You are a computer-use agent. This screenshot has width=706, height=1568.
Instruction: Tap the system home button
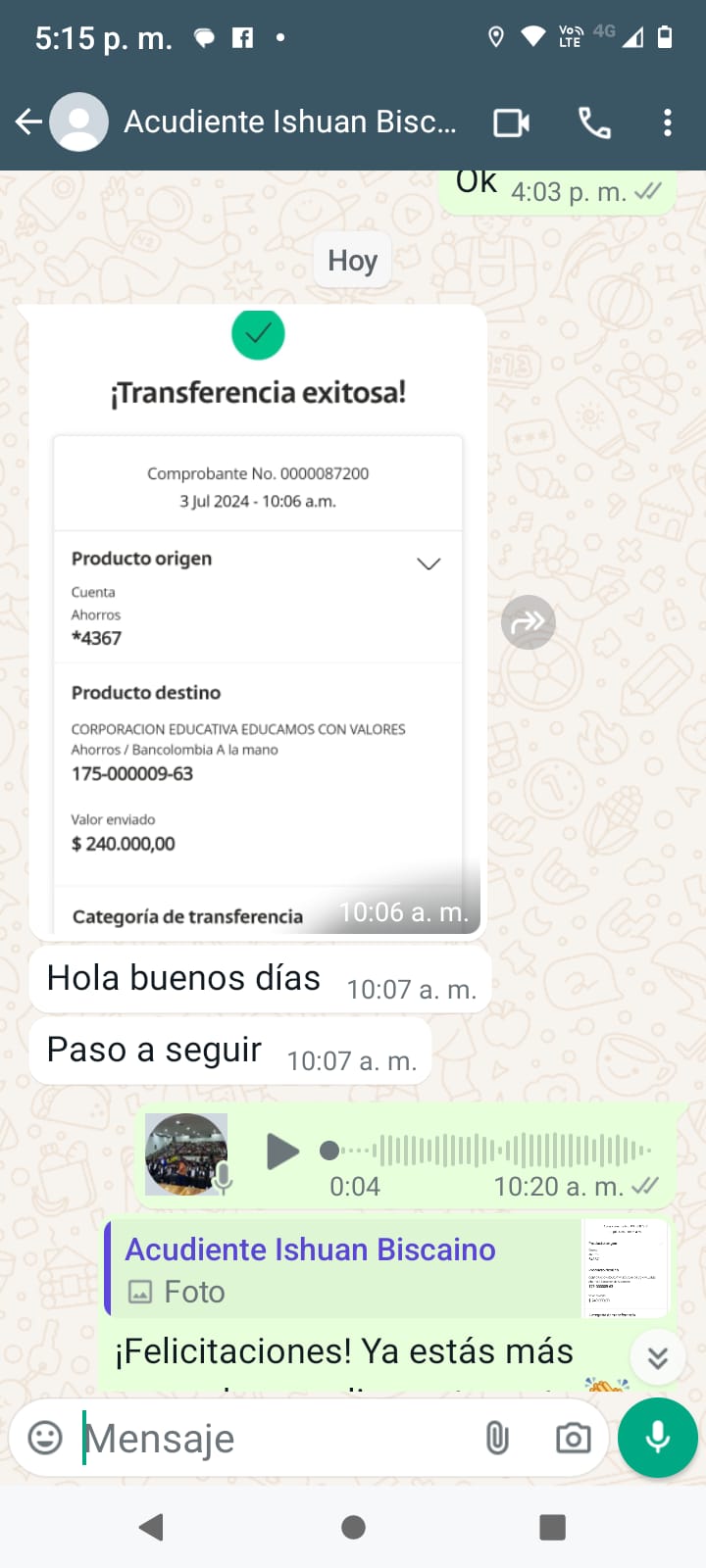coord(353,1527)
